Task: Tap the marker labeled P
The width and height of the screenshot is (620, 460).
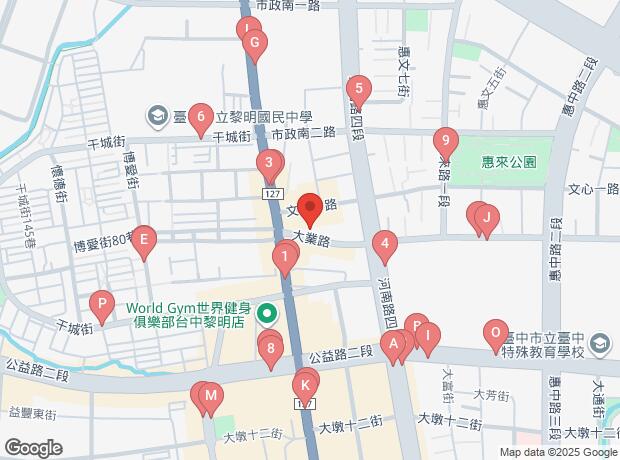Action: (x=101, y=302)
